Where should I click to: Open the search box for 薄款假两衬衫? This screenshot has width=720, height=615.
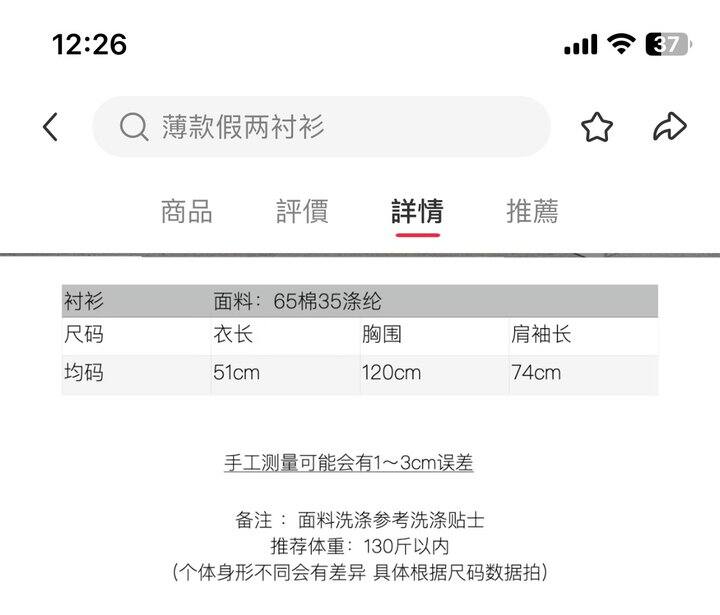pyautogui.click(x=320, y=127)
